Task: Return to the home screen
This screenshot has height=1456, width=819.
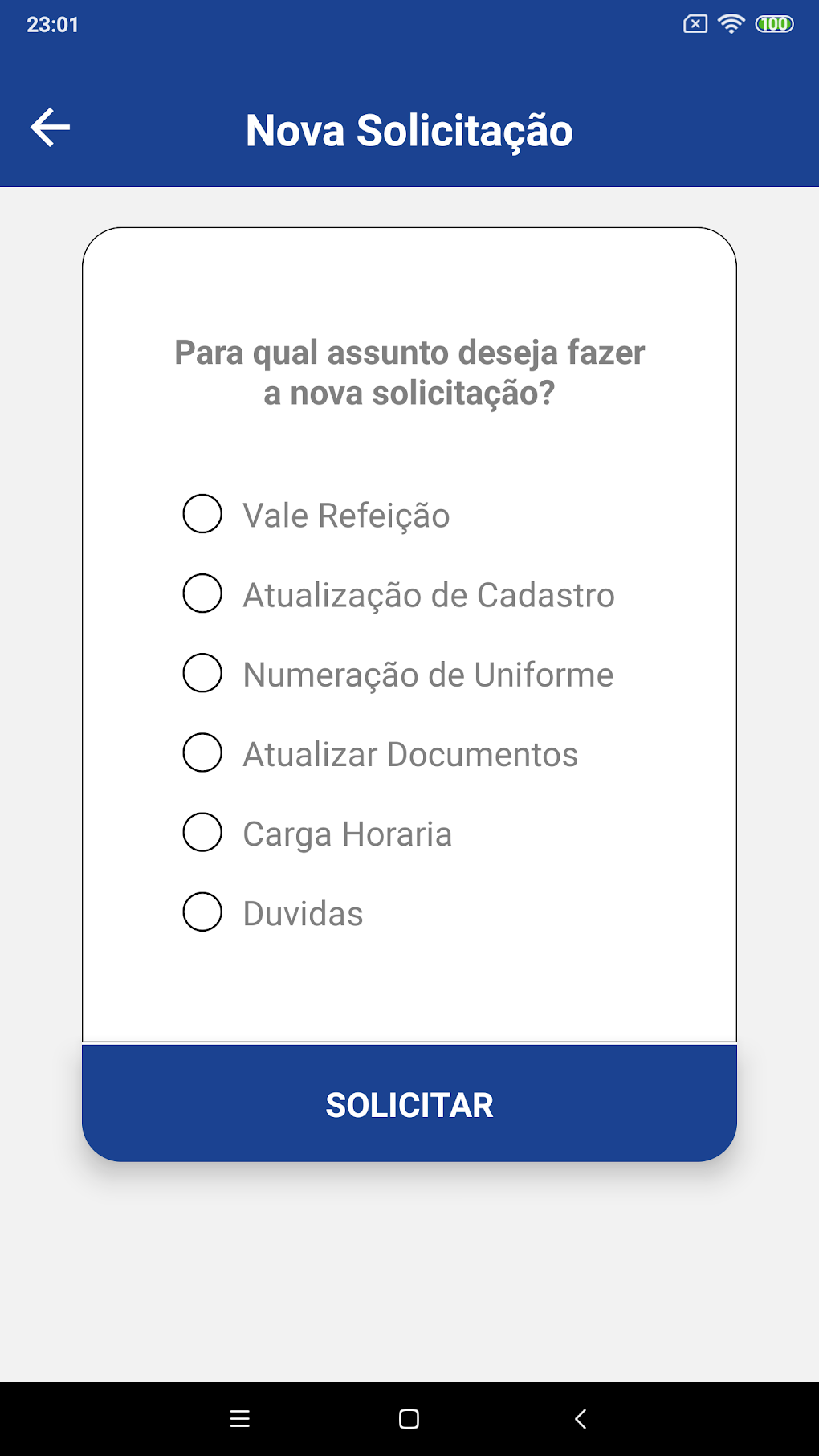Action: (x=409, y=1419)
